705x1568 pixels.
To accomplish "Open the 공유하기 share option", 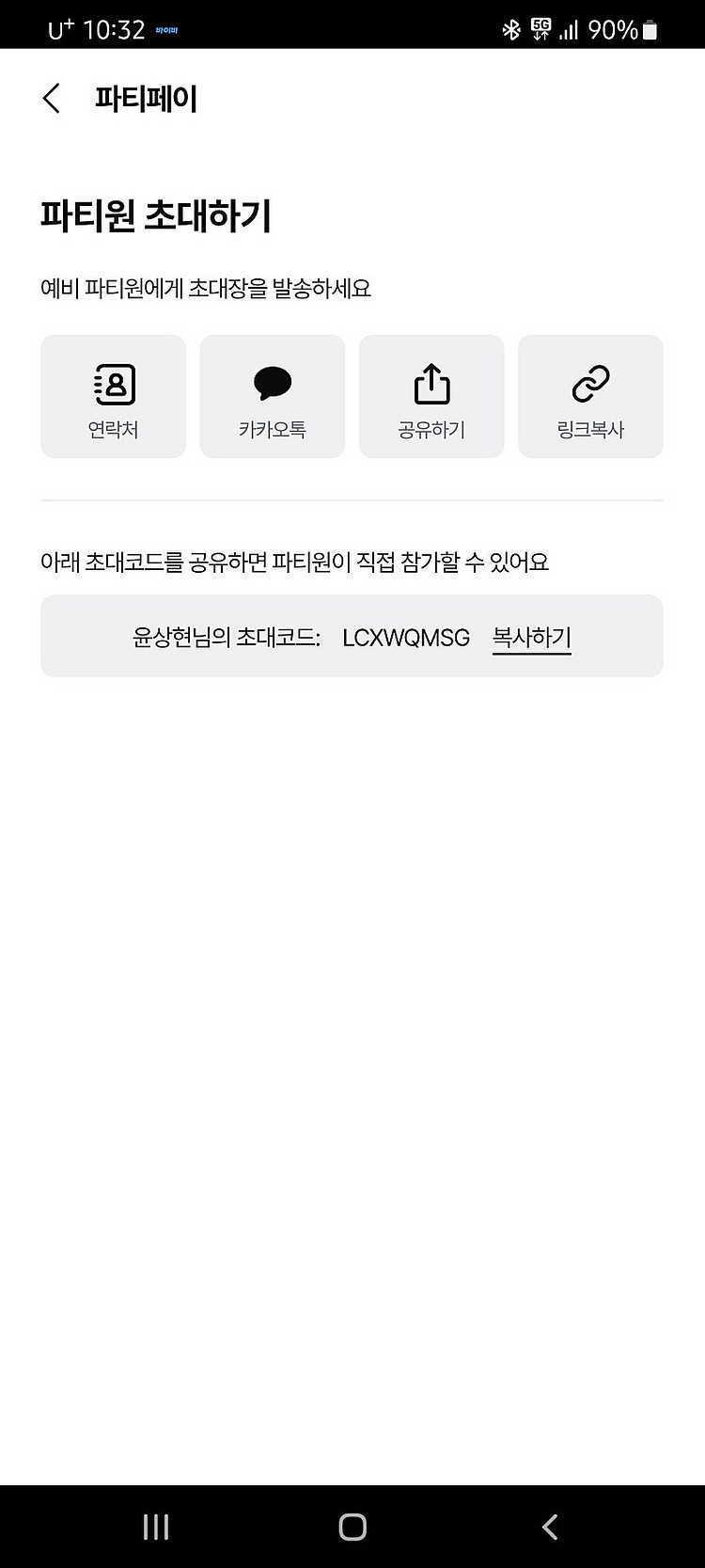I will pyautogui.click(x=431, y=396).
